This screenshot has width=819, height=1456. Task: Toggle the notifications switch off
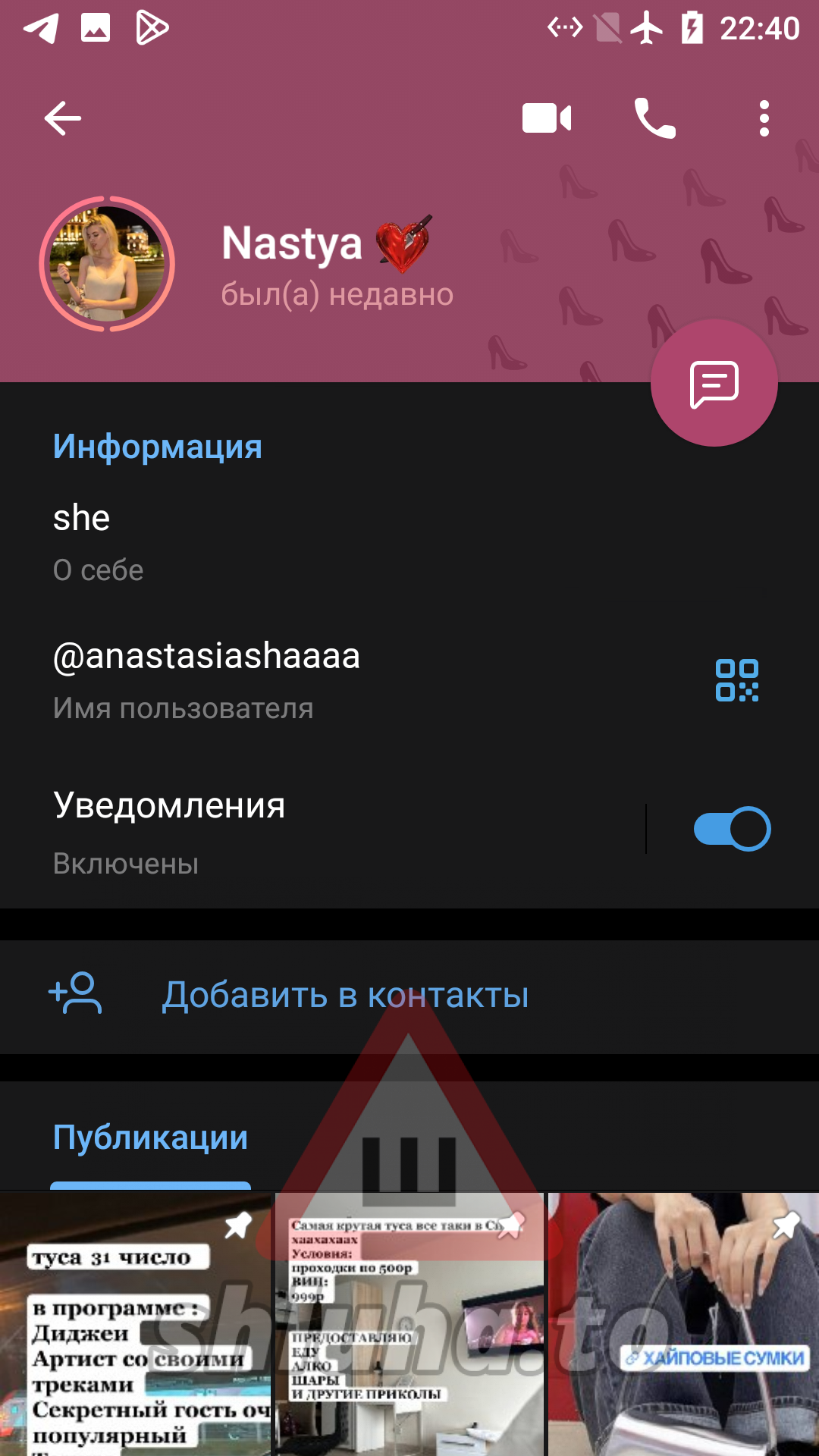point(733,829)
